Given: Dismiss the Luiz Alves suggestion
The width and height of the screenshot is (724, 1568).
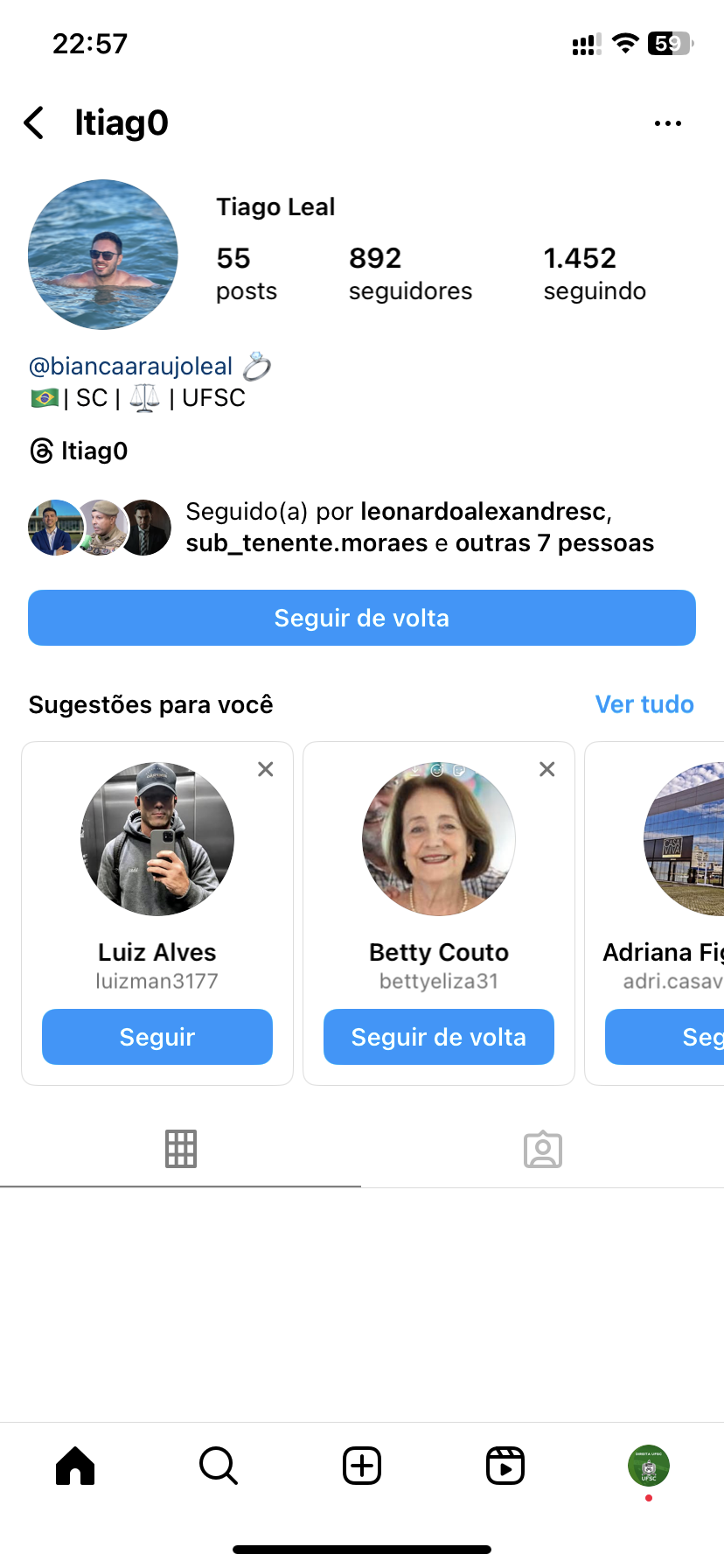Looking at the screenshot, I should pos(266,769).
